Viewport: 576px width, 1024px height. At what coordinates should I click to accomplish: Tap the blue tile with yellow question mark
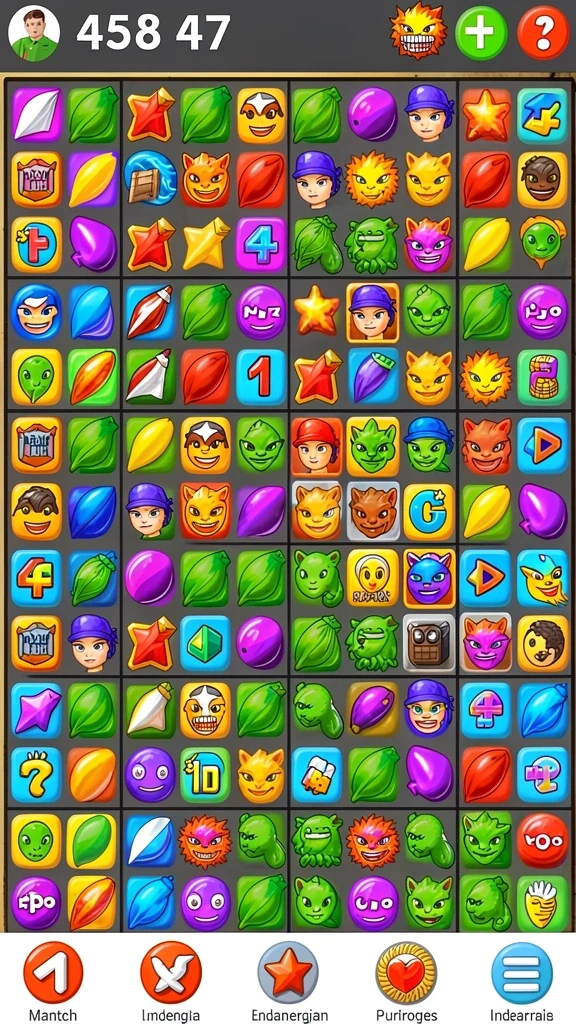(37, 775)
